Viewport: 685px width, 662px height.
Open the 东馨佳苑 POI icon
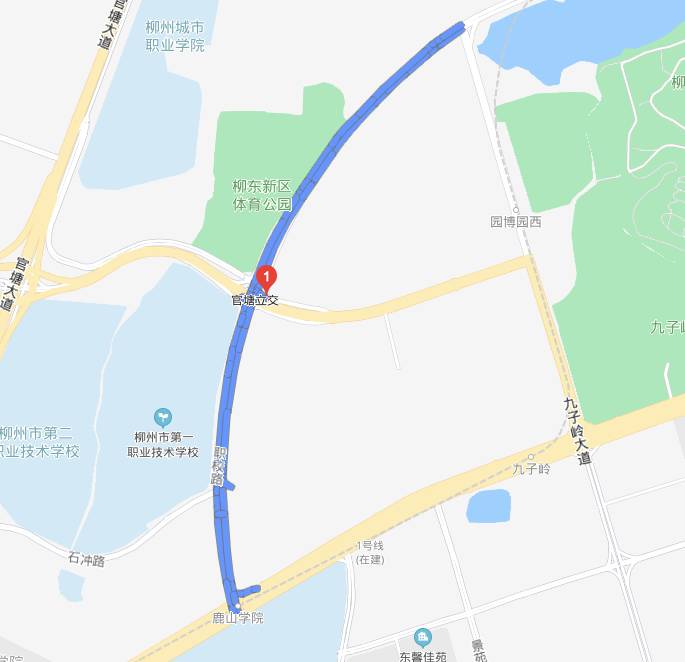click(423, 636)
